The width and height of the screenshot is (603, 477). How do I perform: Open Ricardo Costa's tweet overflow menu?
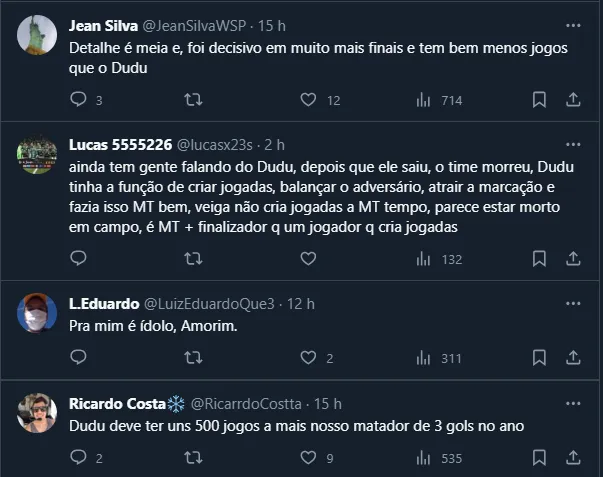[573, 402]
